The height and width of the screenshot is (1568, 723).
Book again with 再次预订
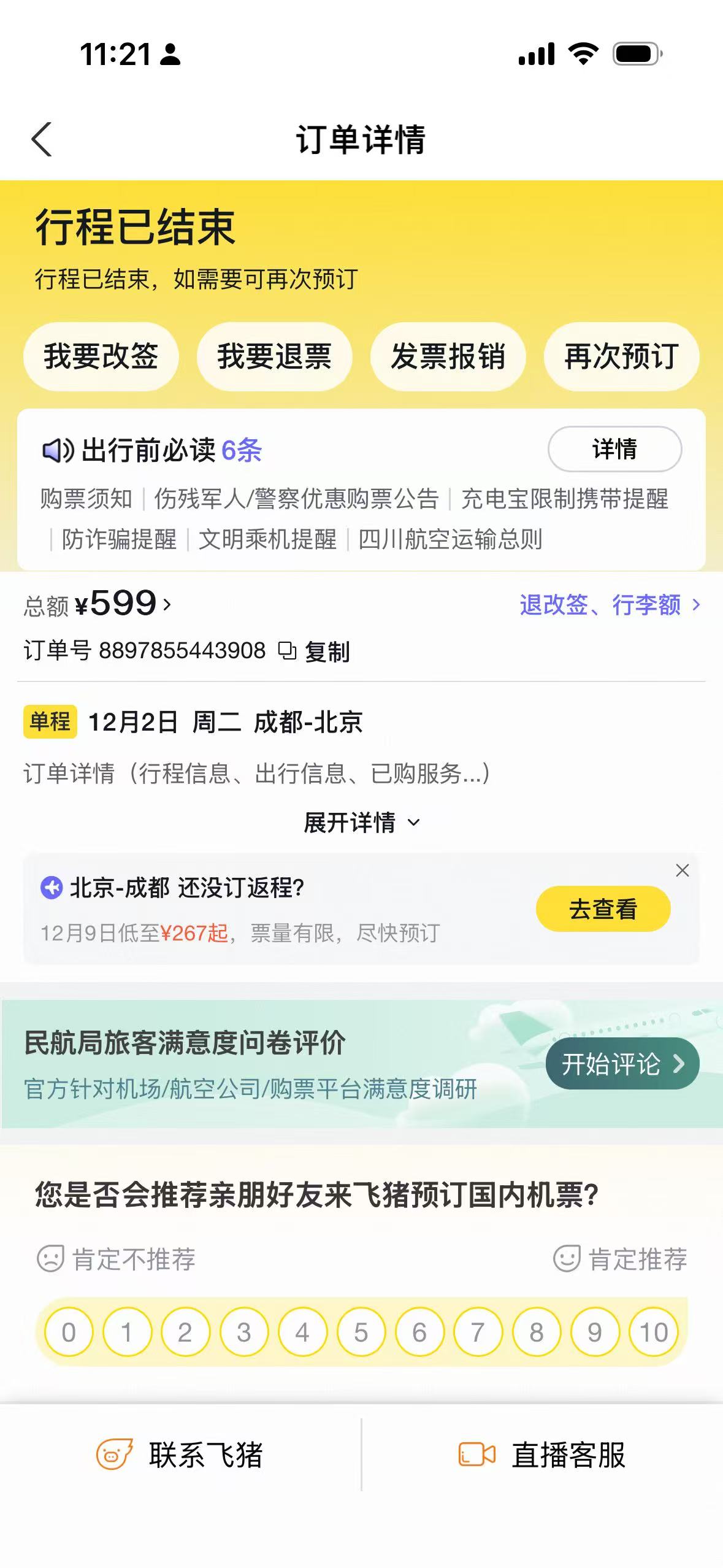coord(621,356)
